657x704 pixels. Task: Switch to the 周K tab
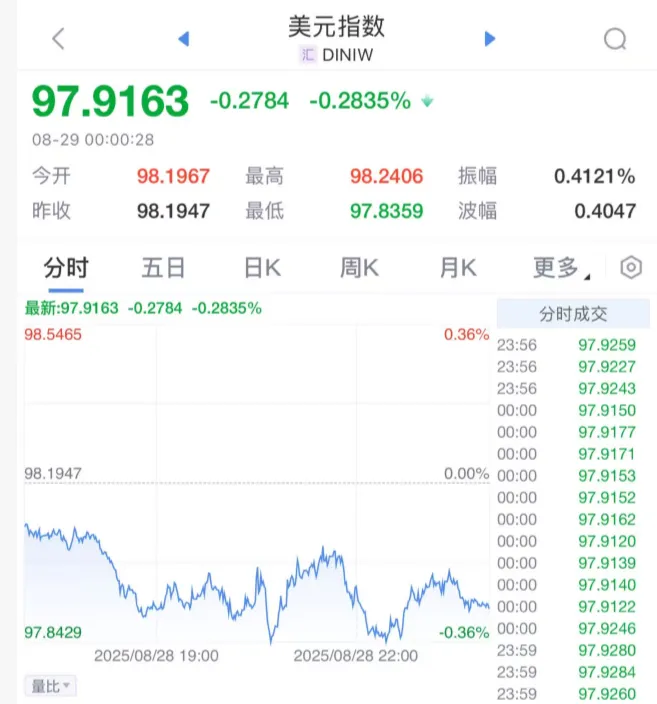pyautogui.click(x=360, y=268)
